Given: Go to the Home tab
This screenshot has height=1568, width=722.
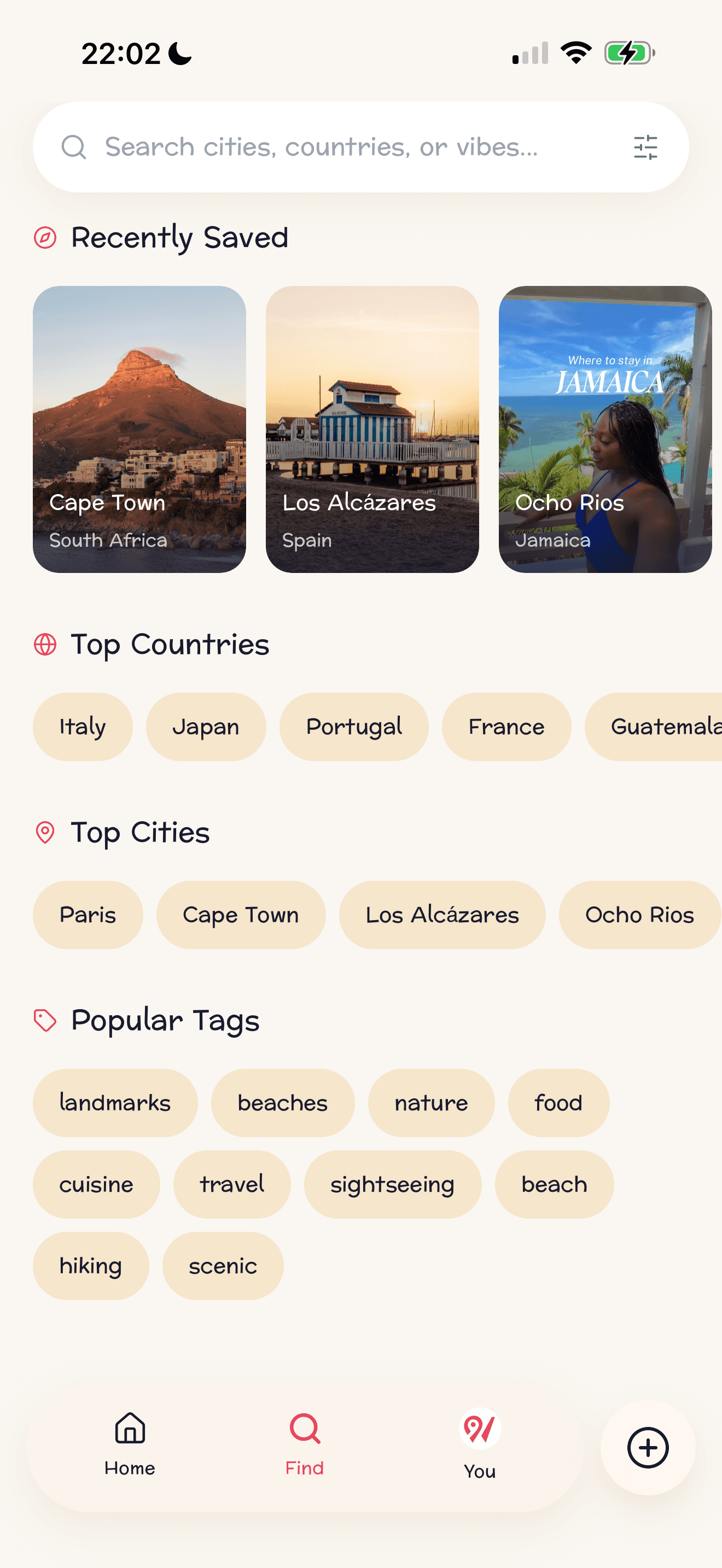Looking at the screenshot, I should 130,1443.
